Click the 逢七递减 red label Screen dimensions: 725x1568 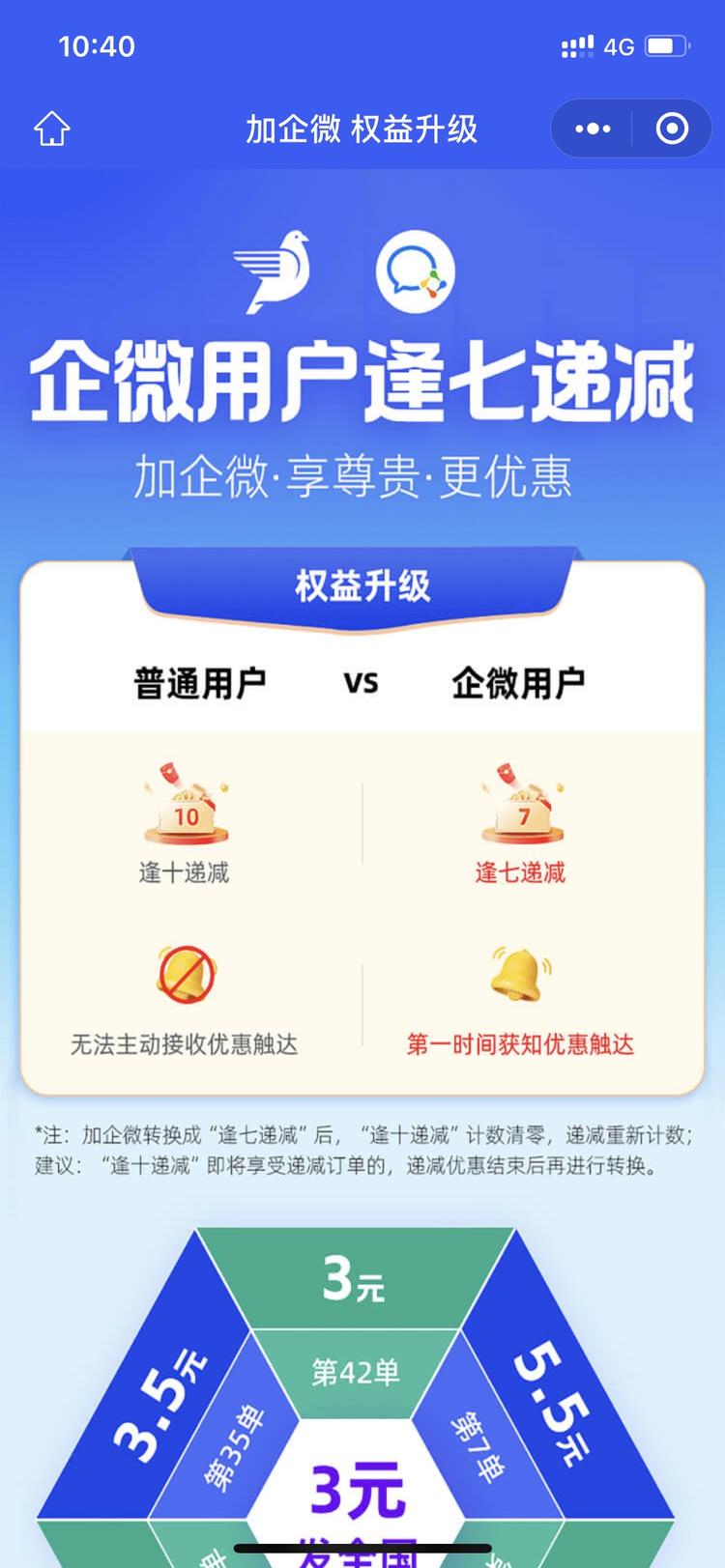click(520, 872)
